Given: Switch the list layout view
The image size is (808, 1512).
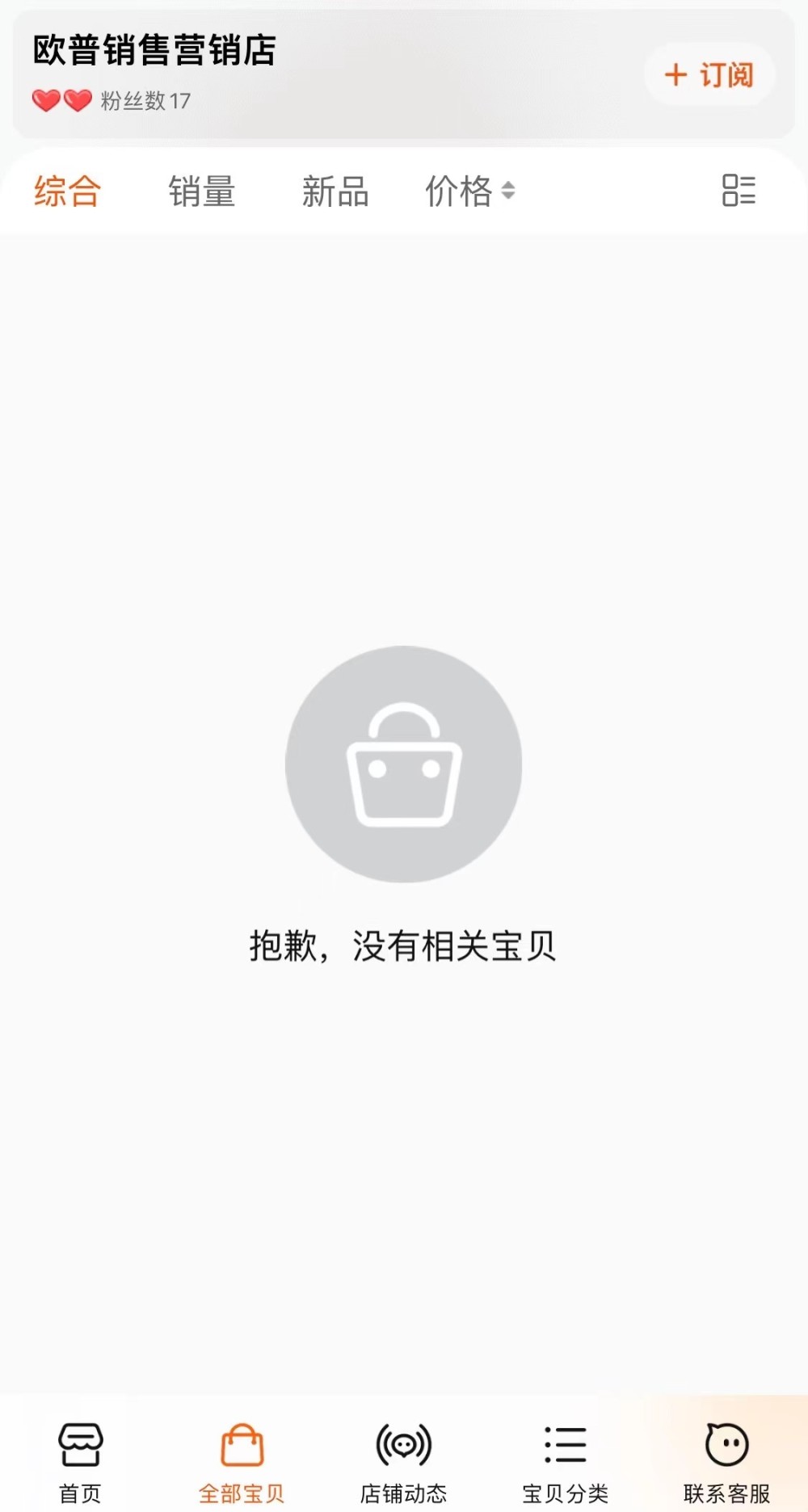Looking at the screenshot, I should pos(739,191).
